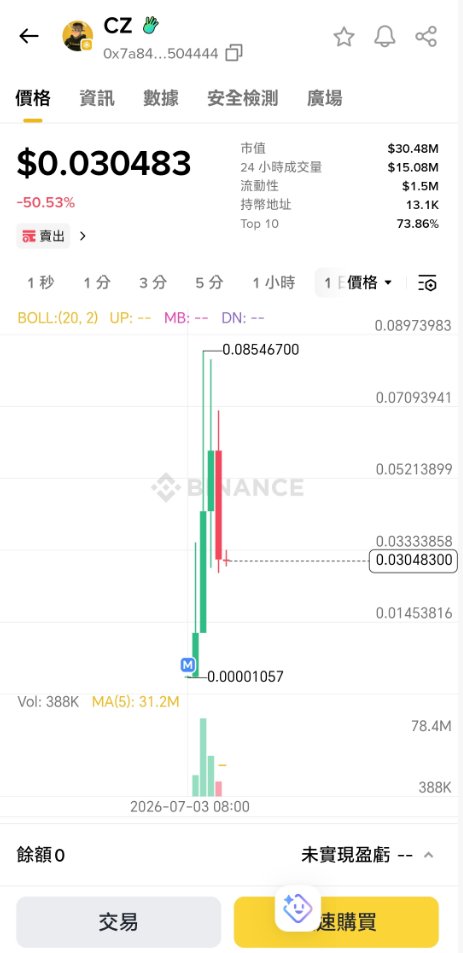Viewport: 463px width, 953px height.
Task: Open the 廣場 tab
Action: (x=324, y=98)
